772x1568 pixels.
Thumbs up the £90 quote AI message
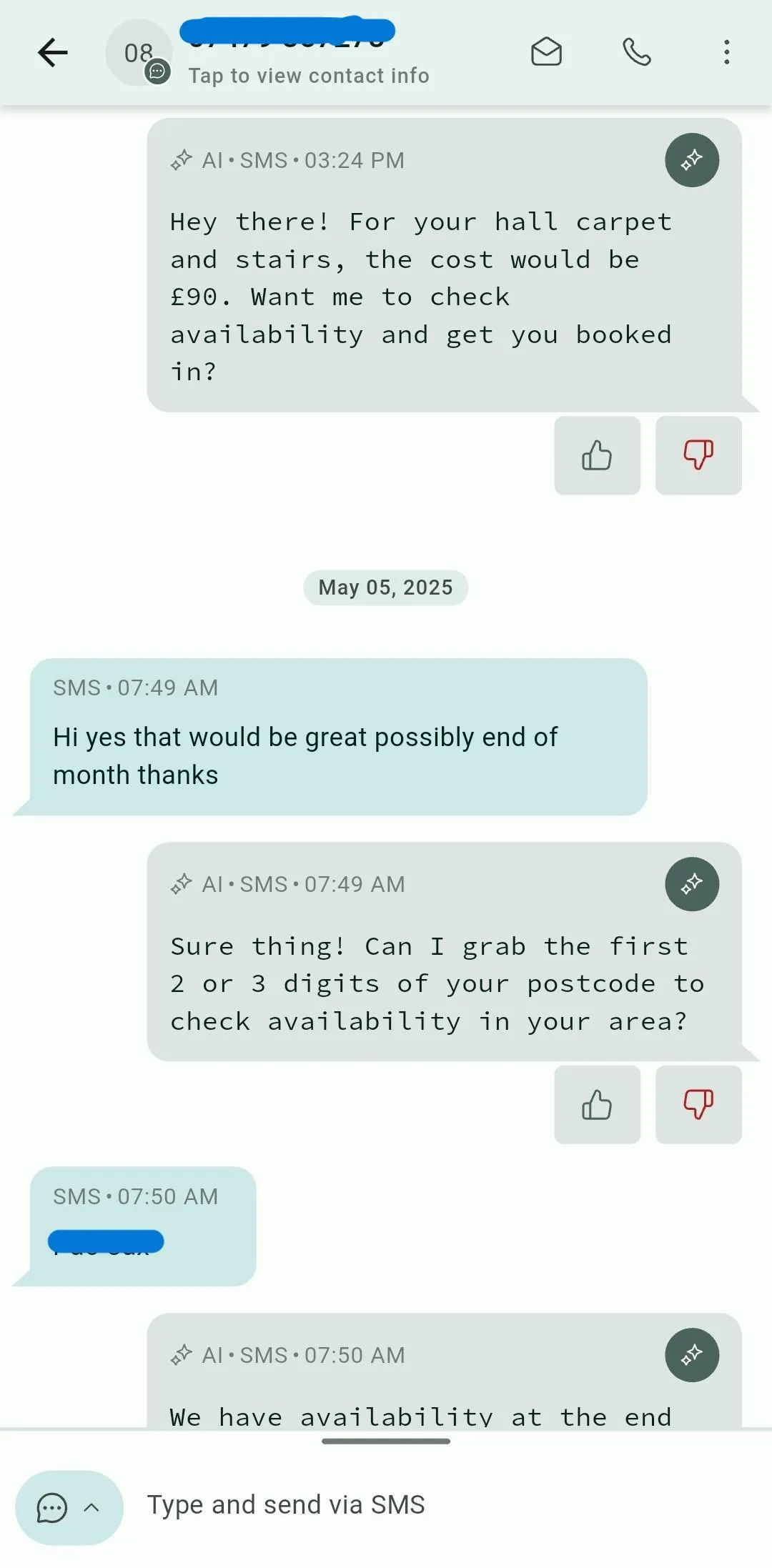click(x=597, y=455)
